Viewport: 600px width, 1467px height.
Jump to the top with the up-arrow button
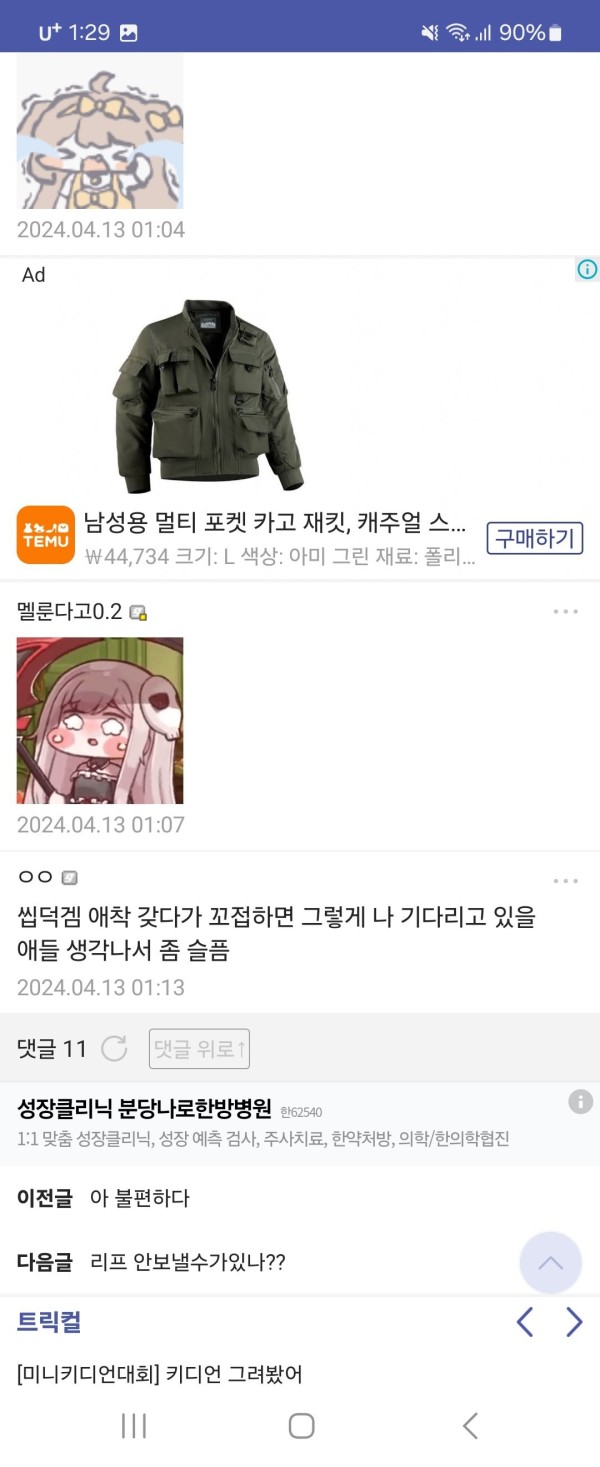point(550,1262)
